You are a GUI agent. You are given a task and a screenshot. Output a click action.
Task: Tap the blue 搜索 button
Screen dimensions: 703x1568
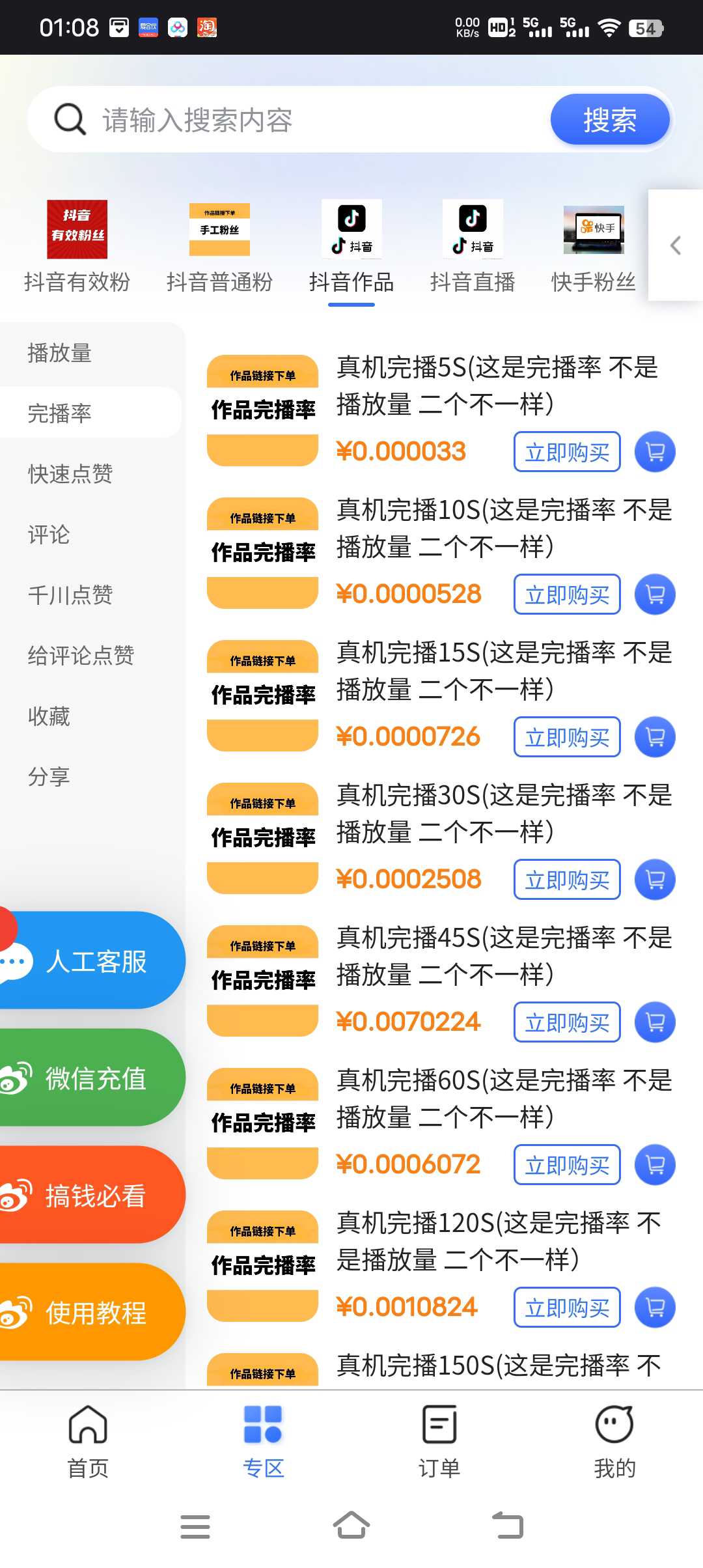click(610, 120)
